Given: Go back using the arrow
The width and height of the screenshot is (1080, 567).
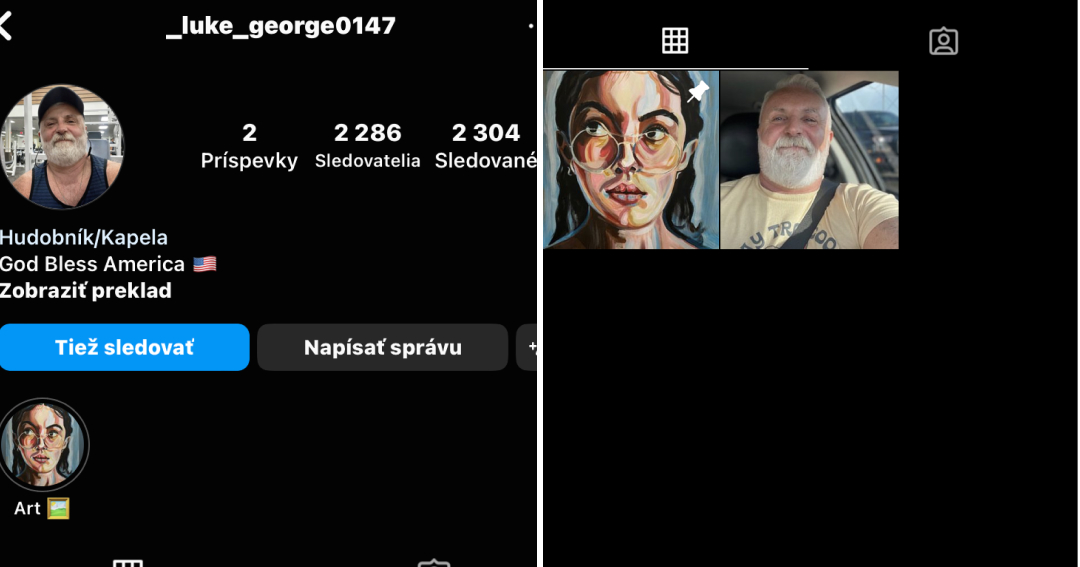Looking at the screenshot, I should click(7, 27).
